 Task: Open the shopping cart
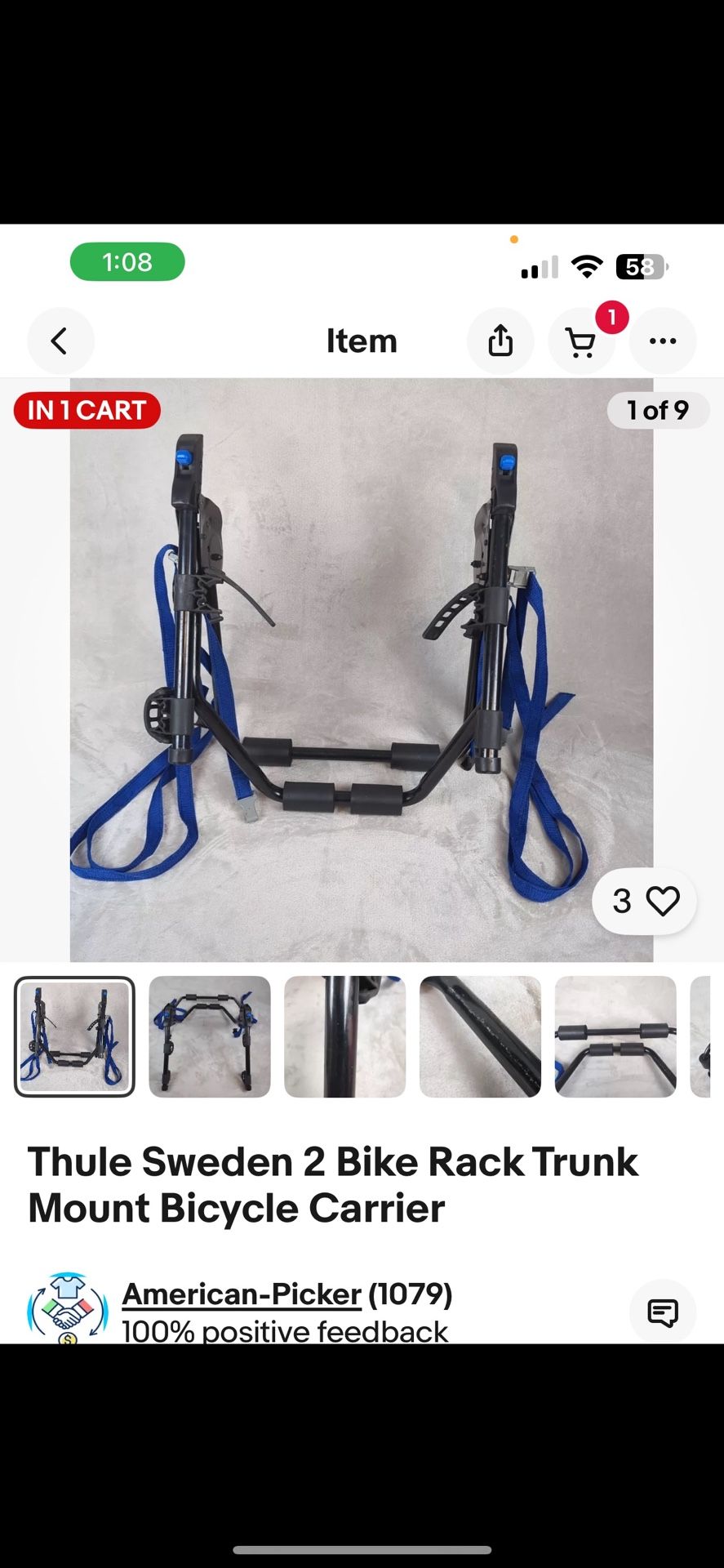[x=580, y=342]
